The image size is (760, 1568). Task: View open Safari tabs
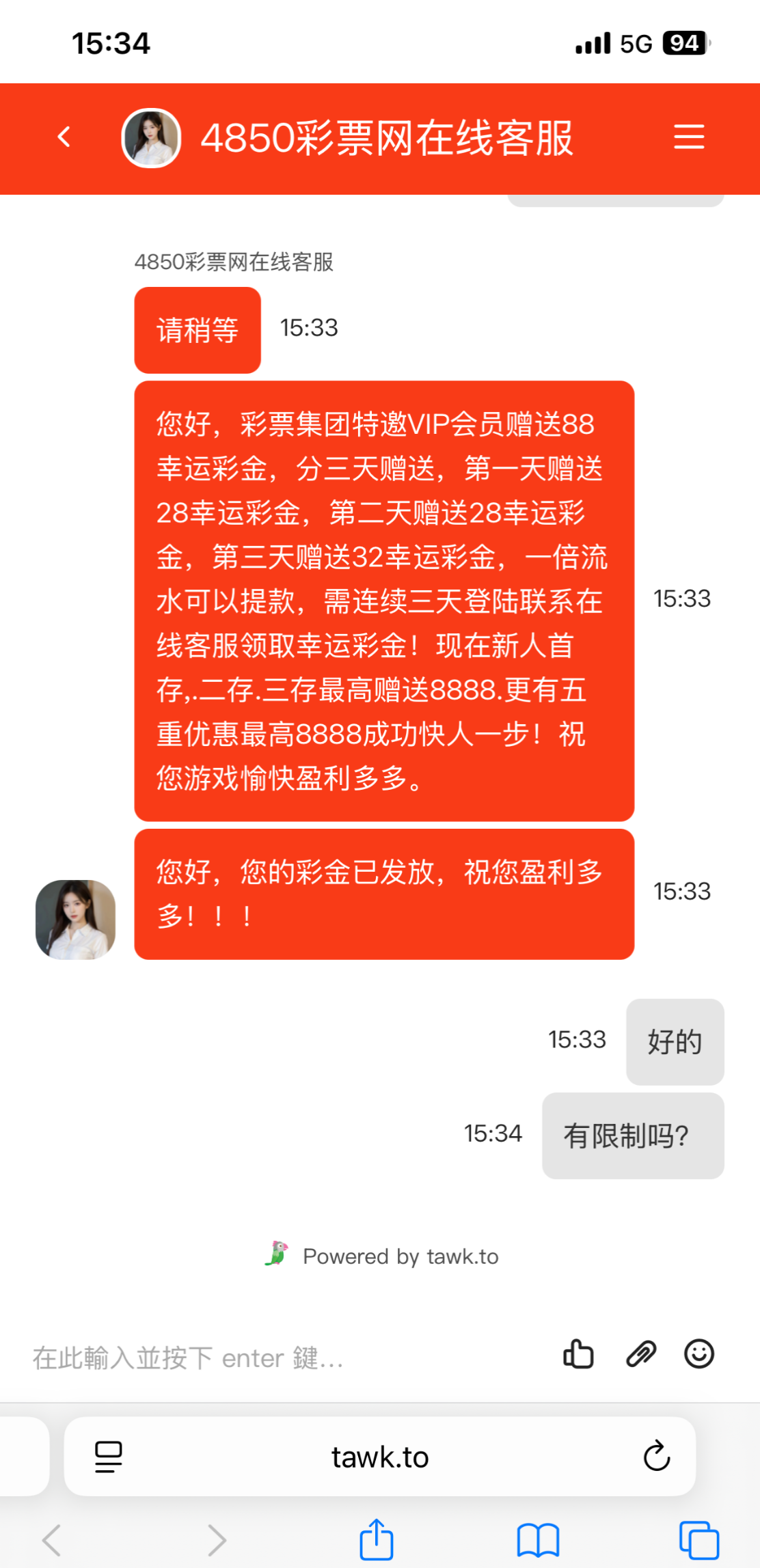pyautogui.click(x=698, y=1540)
